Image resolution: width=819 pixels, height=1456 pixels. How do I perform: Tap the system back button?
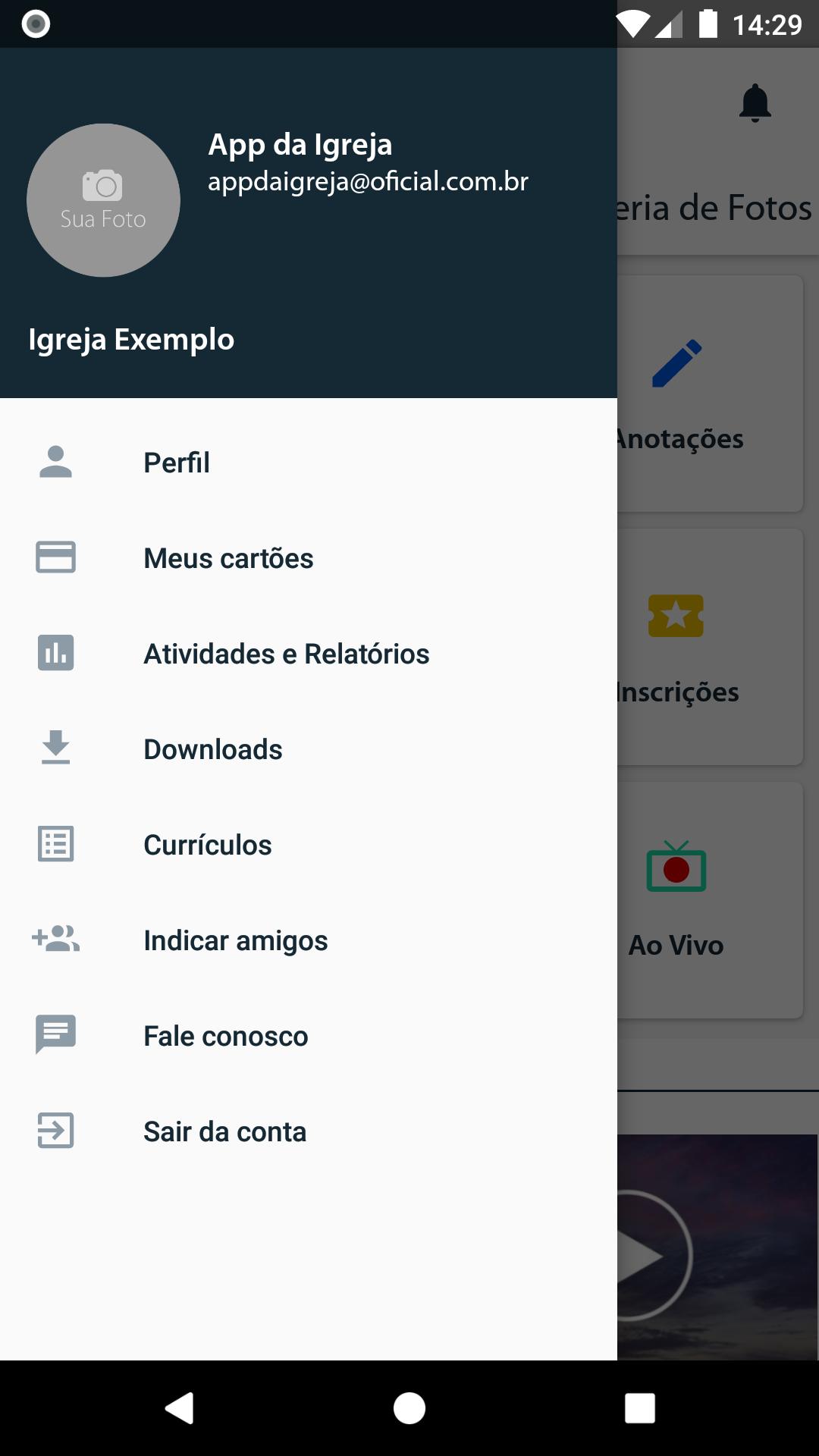tap(180, 1408)
